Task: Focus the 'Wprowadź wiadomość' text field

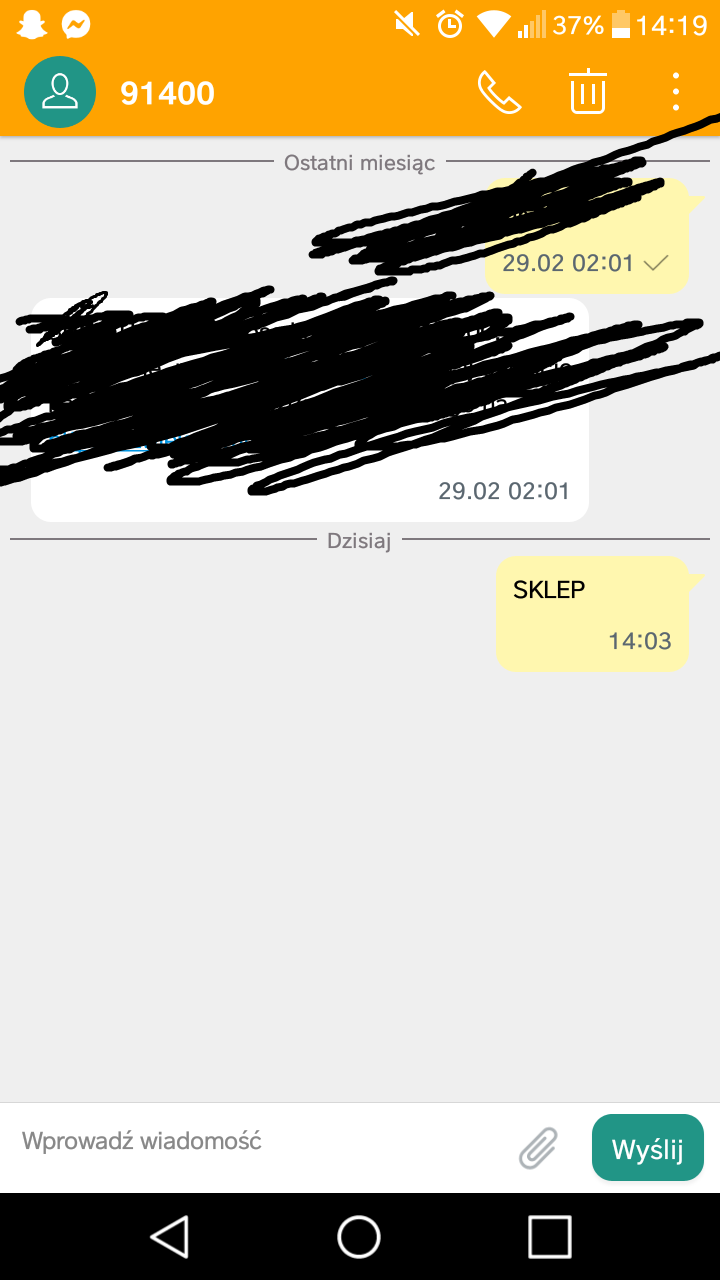Action: click(260, 1141)
